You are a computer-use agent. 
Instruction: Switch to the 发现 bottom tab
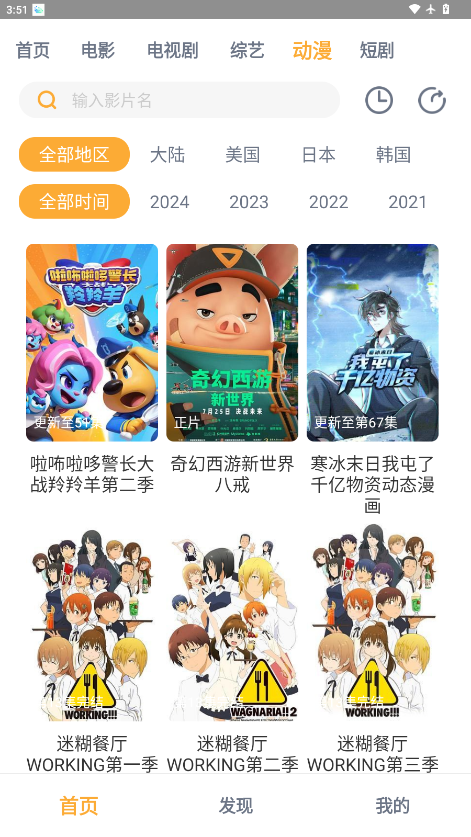pos(236,806)
